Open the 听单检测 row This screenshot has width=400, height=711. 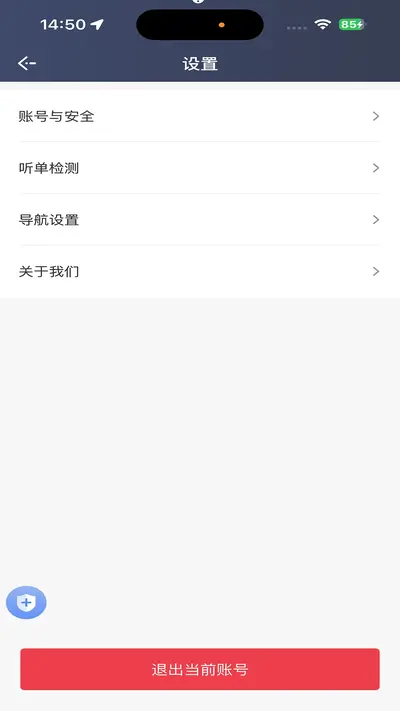click(200, 168)
